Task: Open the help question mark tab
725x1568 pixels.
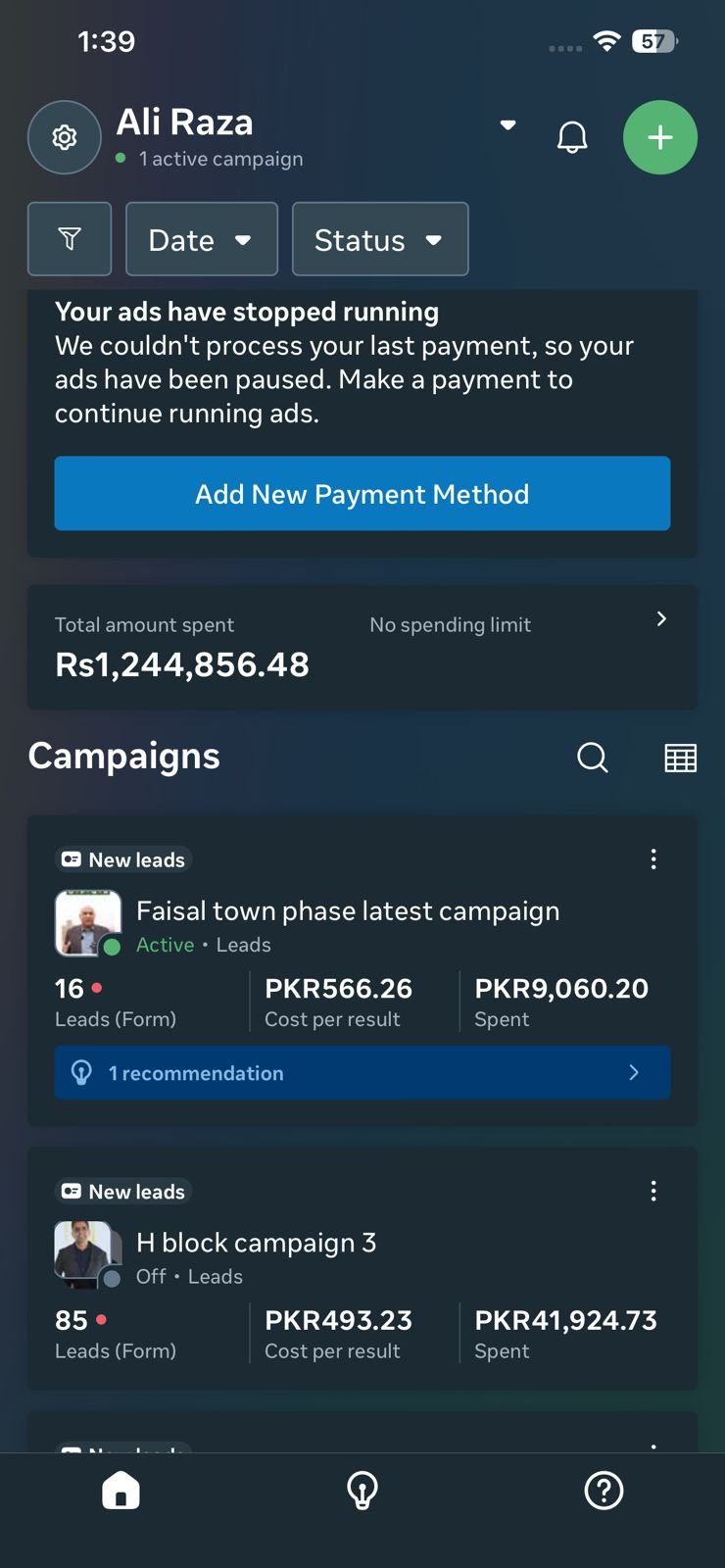Action: click(x=604, y=1492)
